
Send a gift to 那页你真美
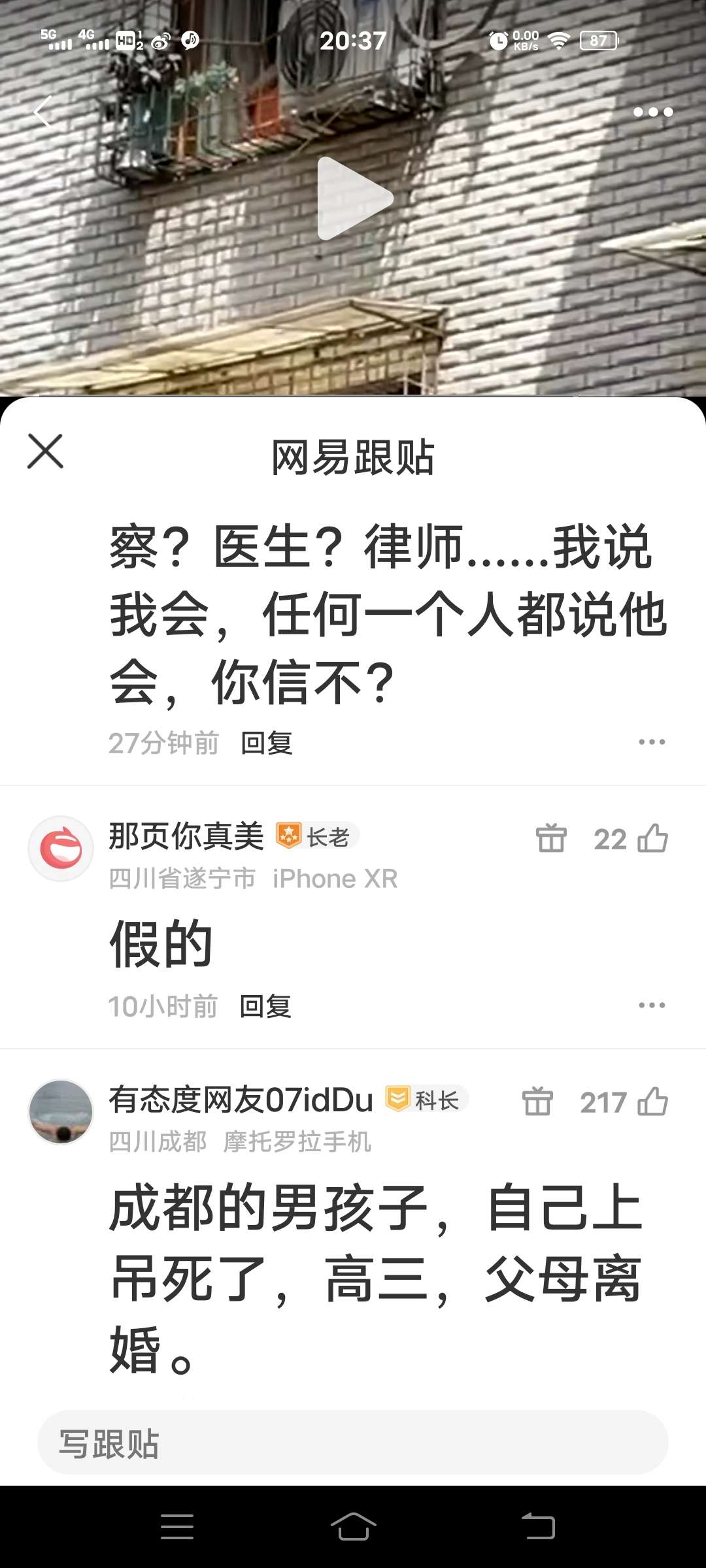coord(551,839)
